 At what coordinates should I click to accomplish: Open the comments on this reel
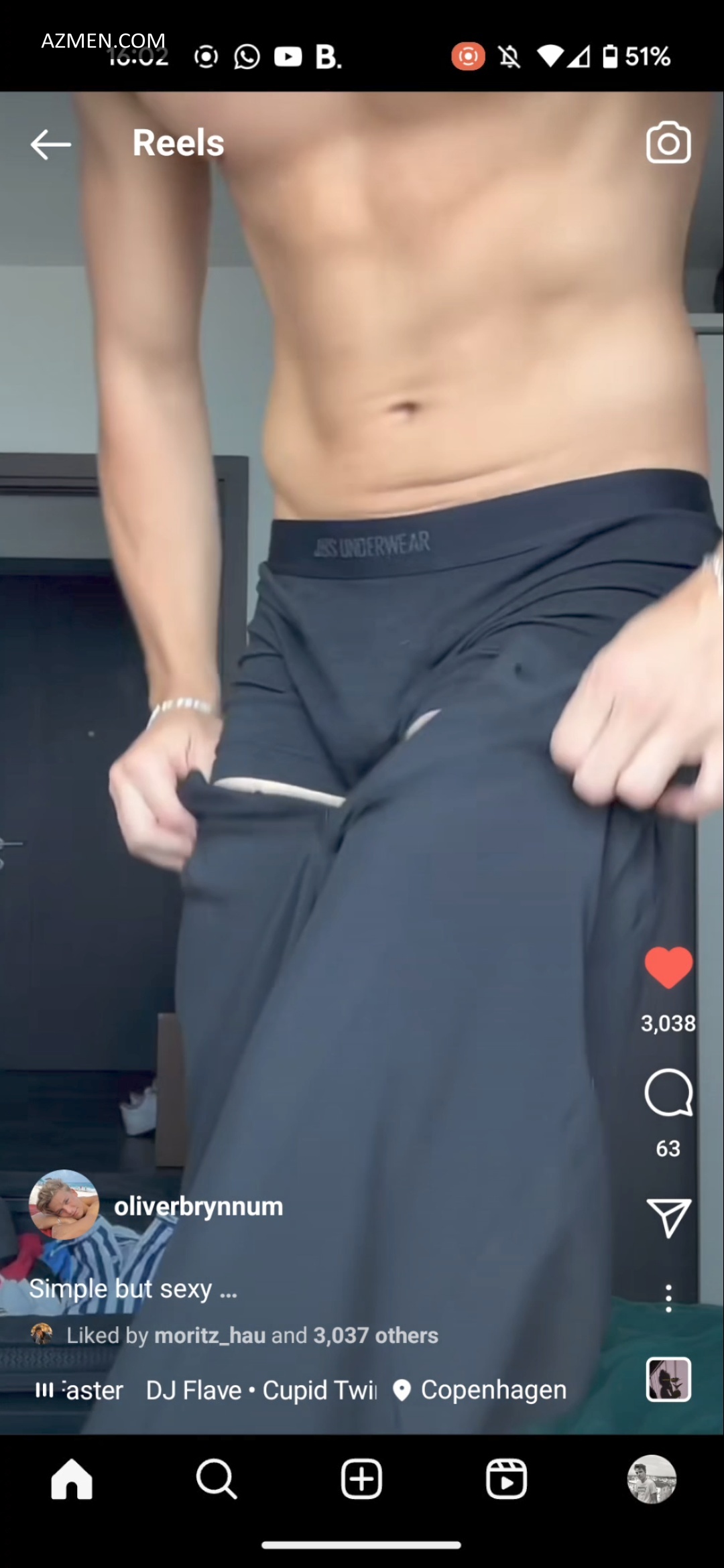(668, 1093)
